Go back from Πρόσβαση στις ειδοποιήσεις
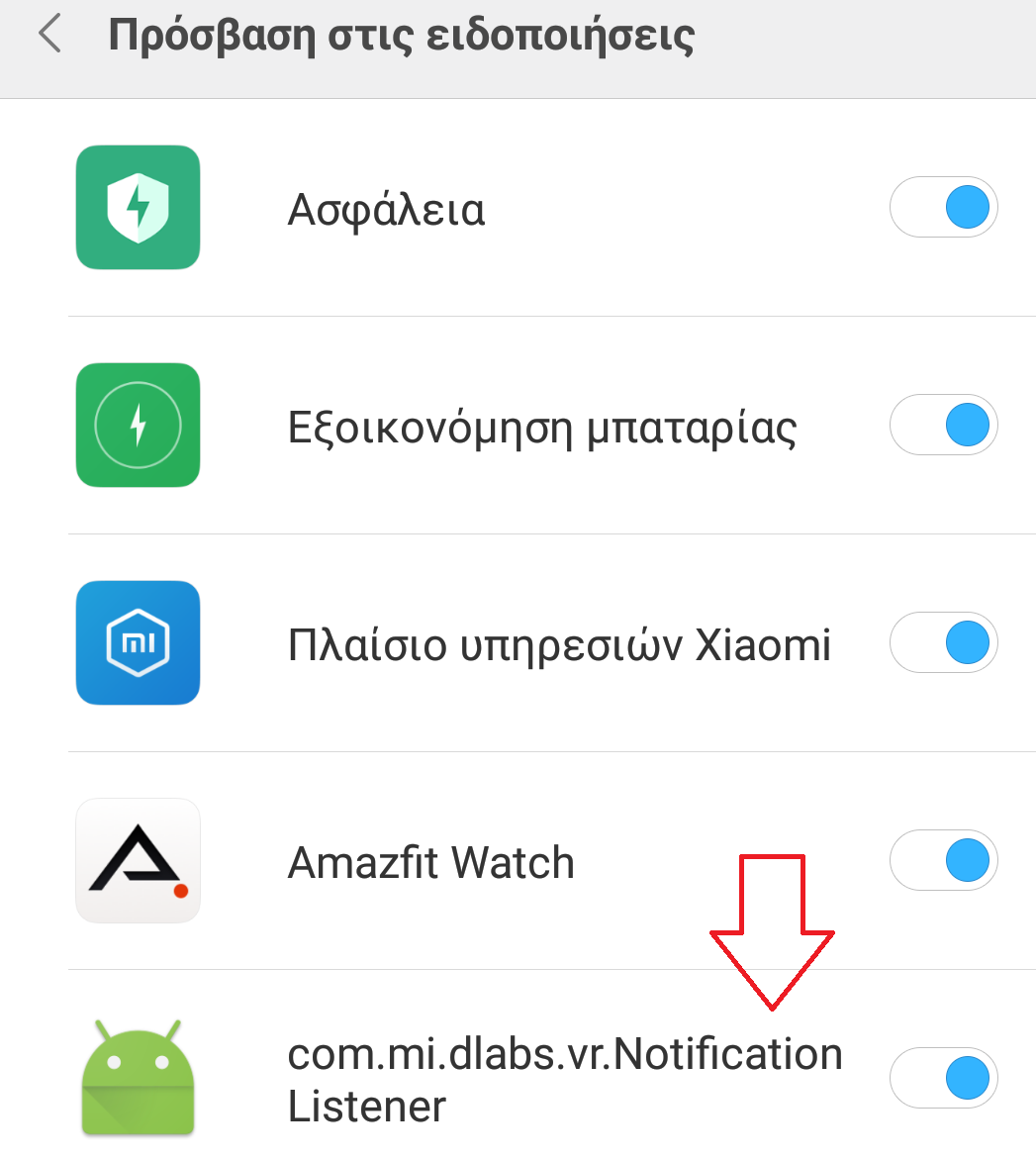 49,36
